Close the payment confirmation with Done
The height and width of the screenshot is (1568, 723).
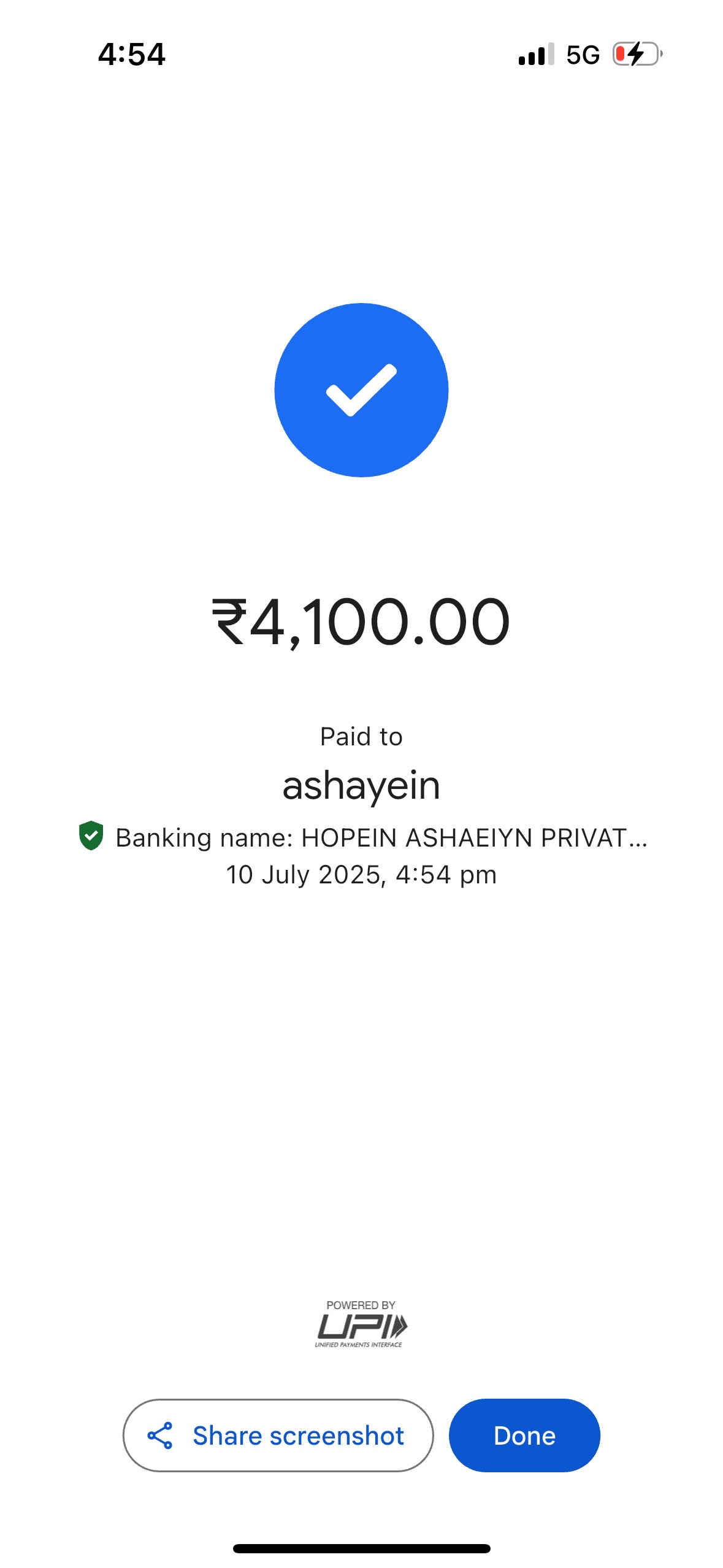click(x=524, y=1435)
